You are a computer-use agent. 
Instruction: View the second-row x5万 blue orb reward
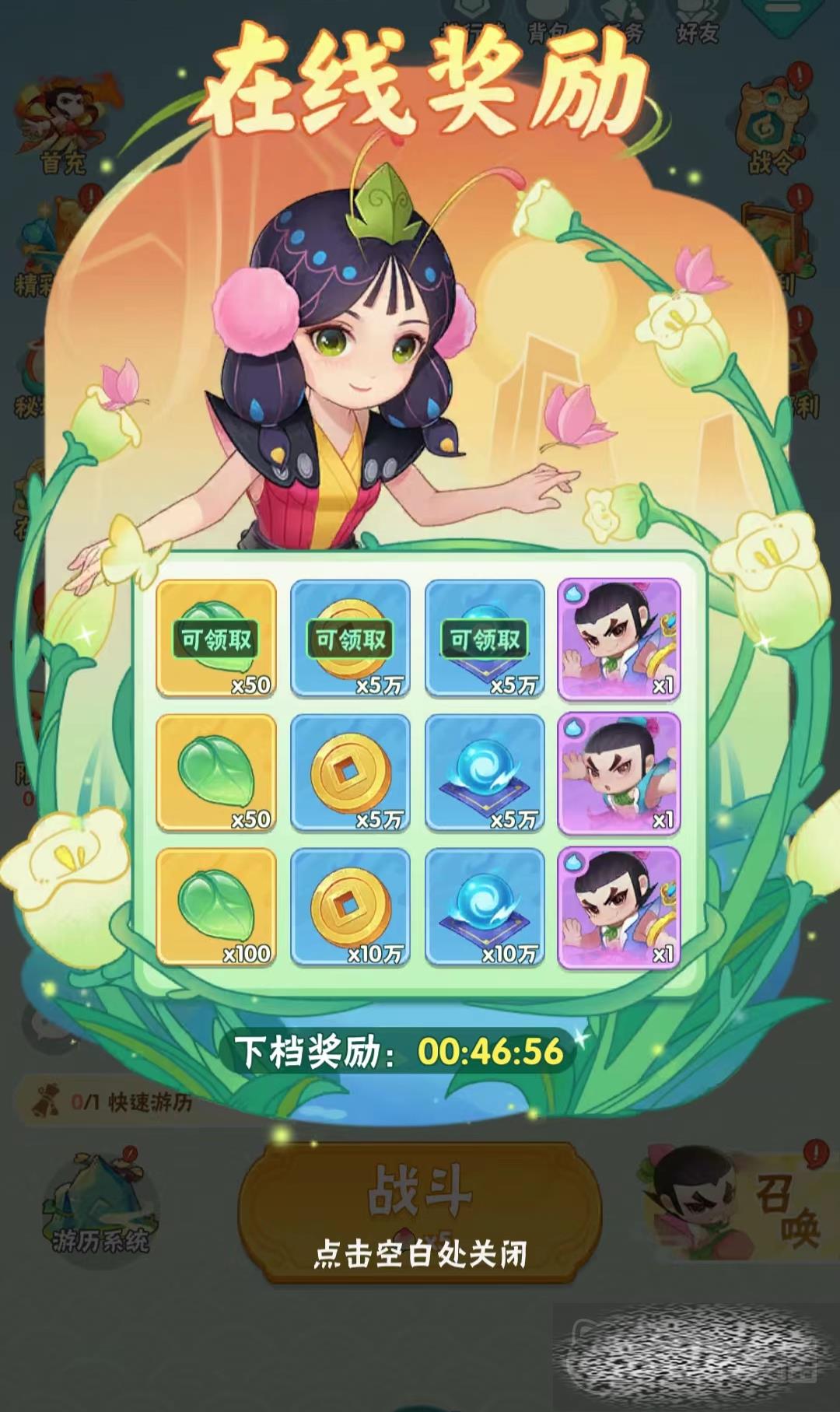485,773
